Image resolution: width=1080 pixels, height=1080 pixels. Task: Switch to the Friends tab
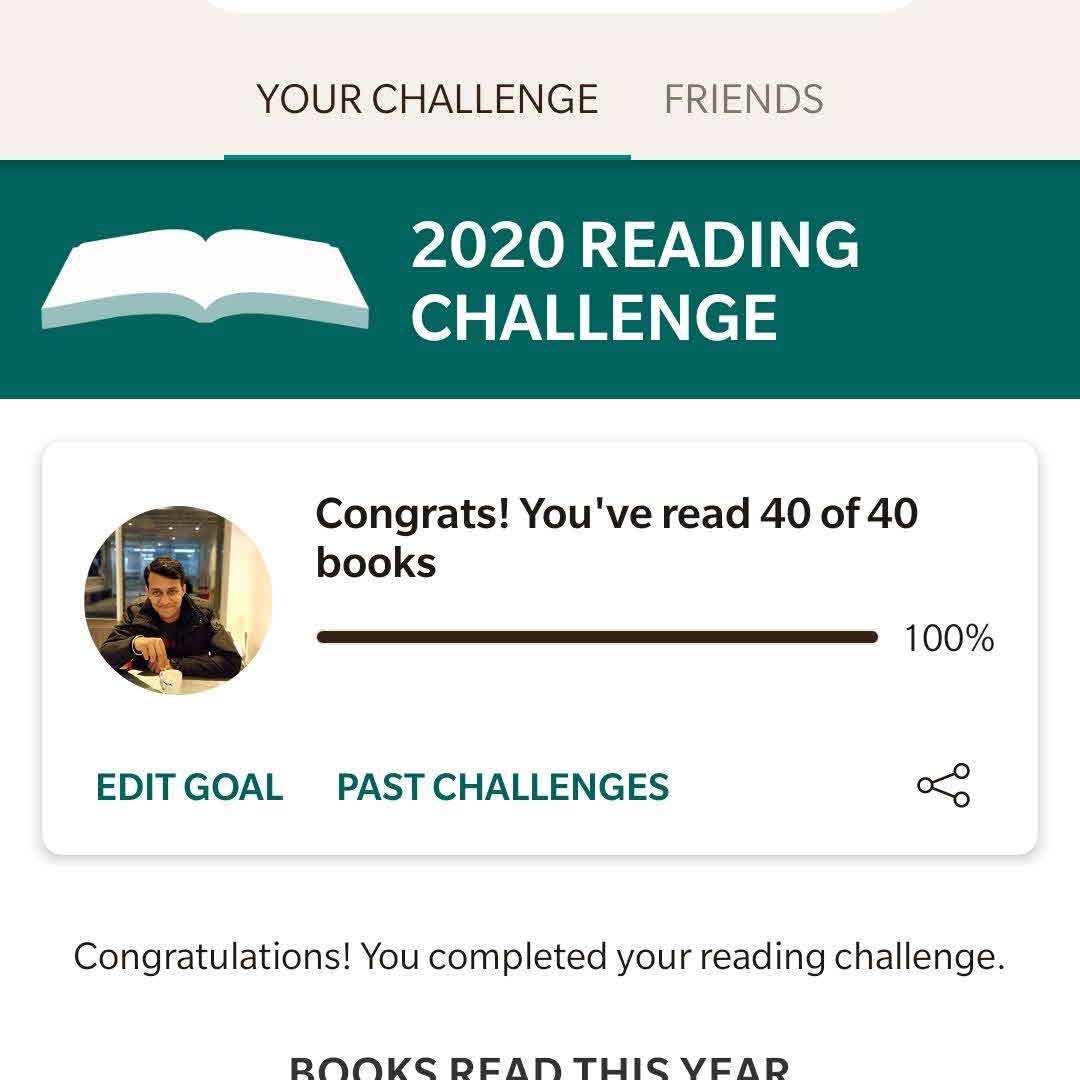[x=743, y=100]
